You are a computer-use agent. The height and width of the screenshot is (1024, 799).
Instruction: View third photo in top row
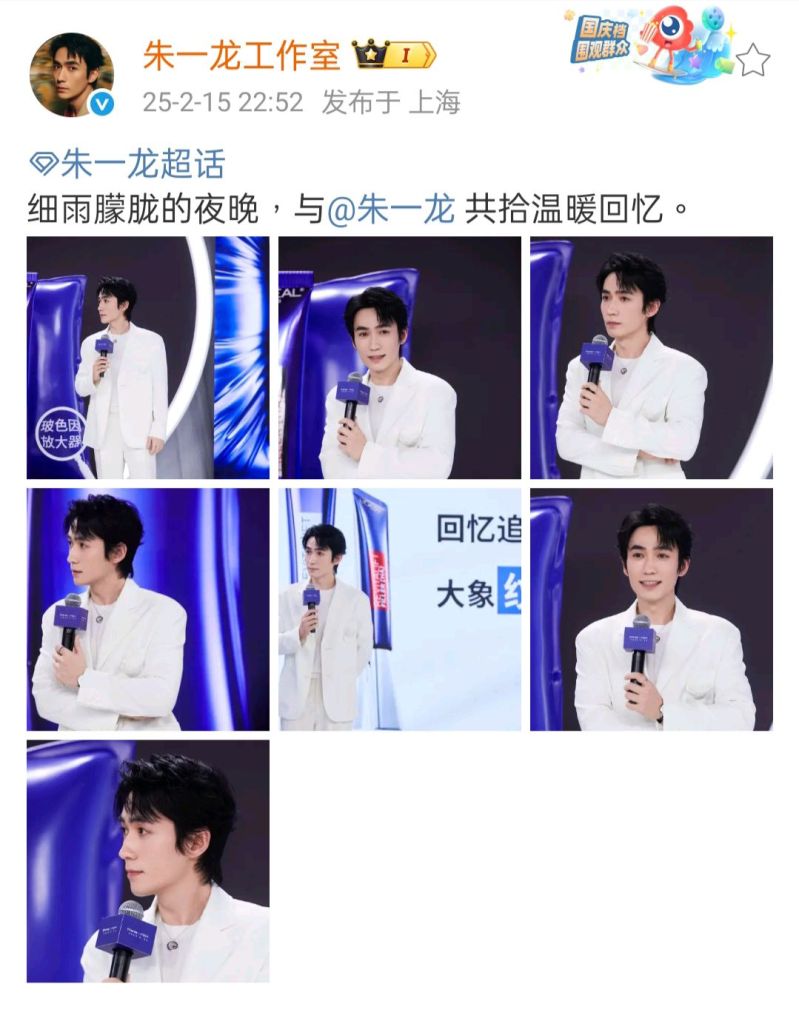(x=651, y=357)
